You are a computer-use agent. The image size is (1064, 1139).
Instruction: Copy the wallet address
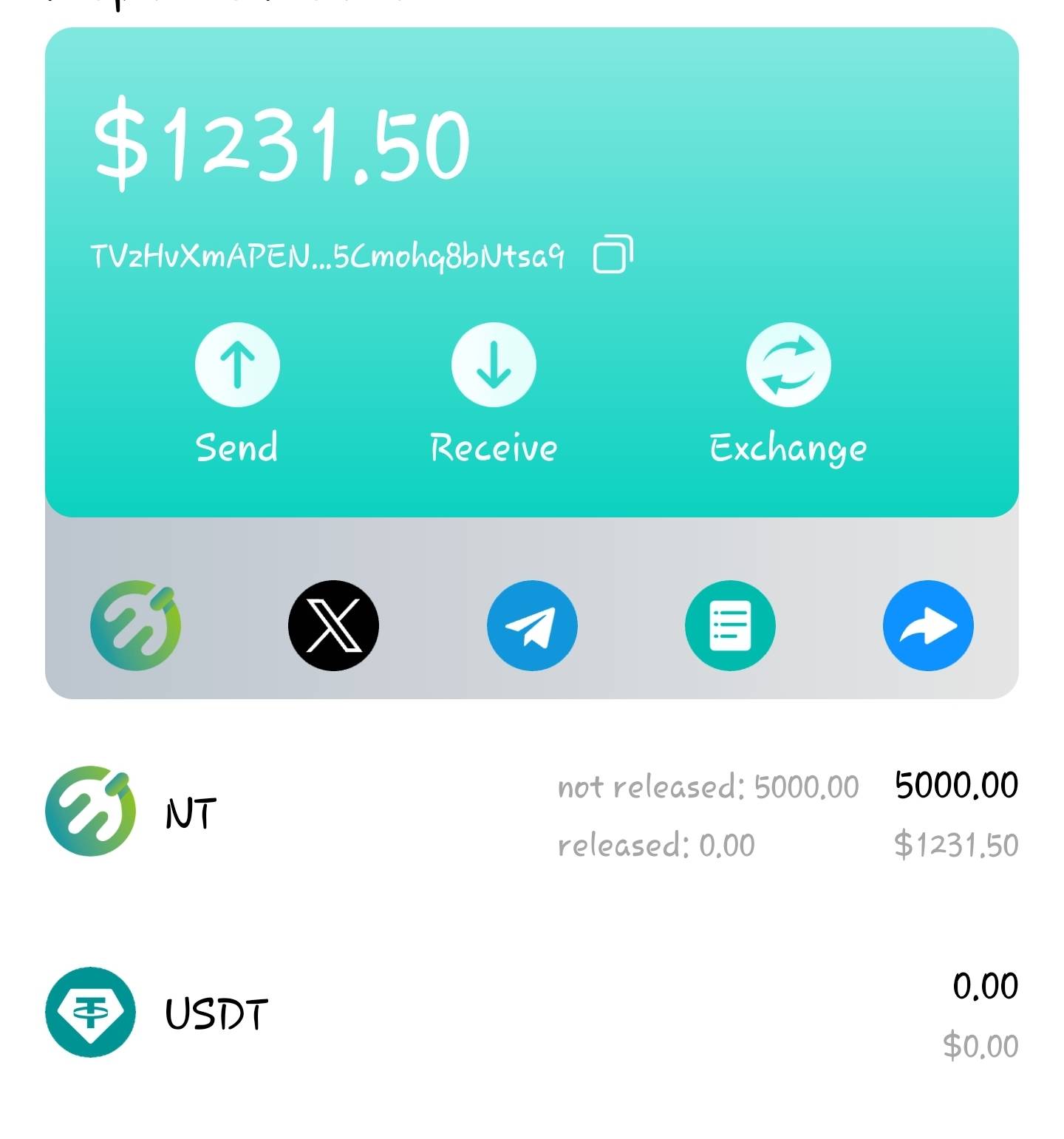tap(613, 254)
